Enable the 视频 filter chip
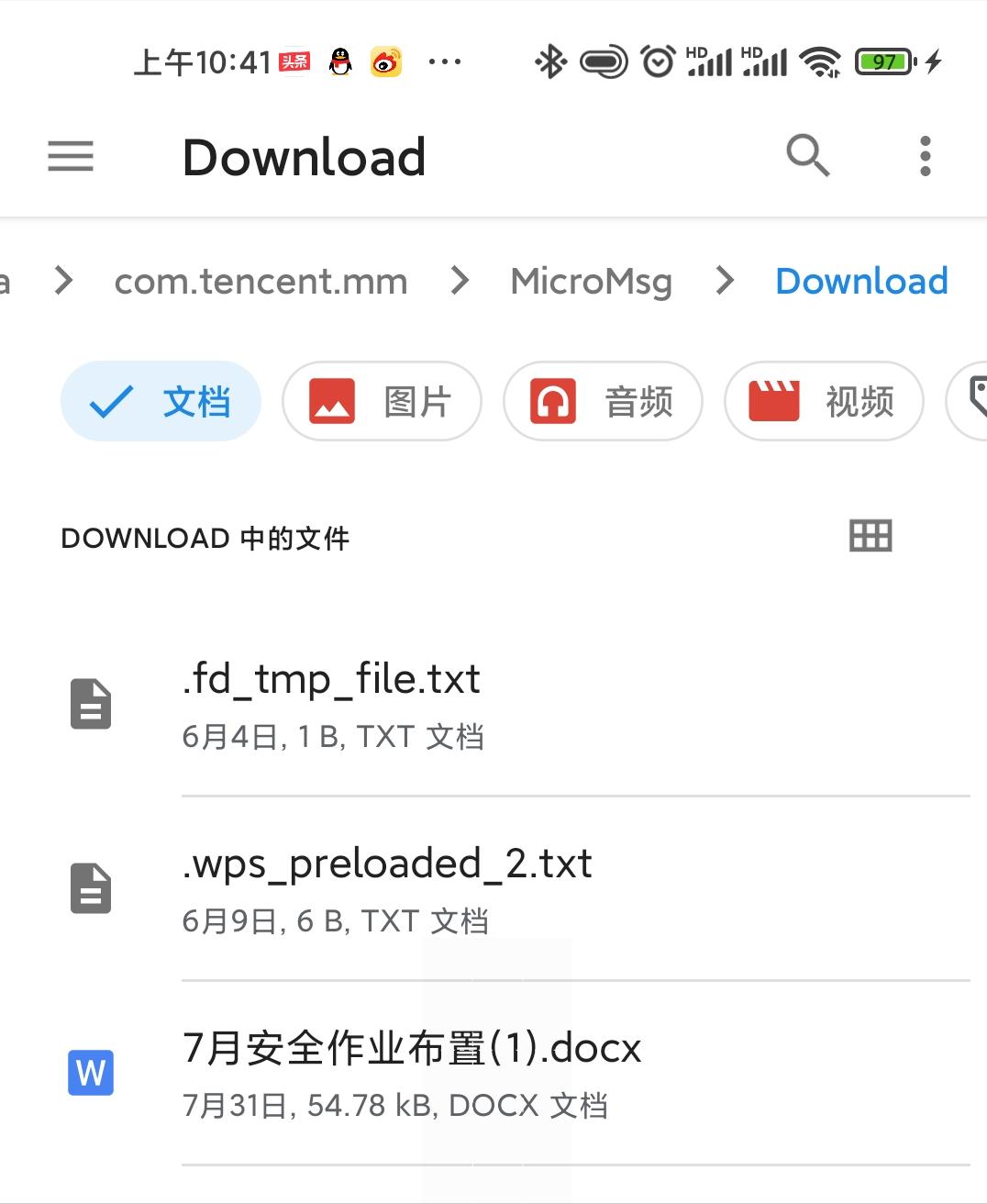Screen dimensions: 987x1204 click(x=823, y=401)
